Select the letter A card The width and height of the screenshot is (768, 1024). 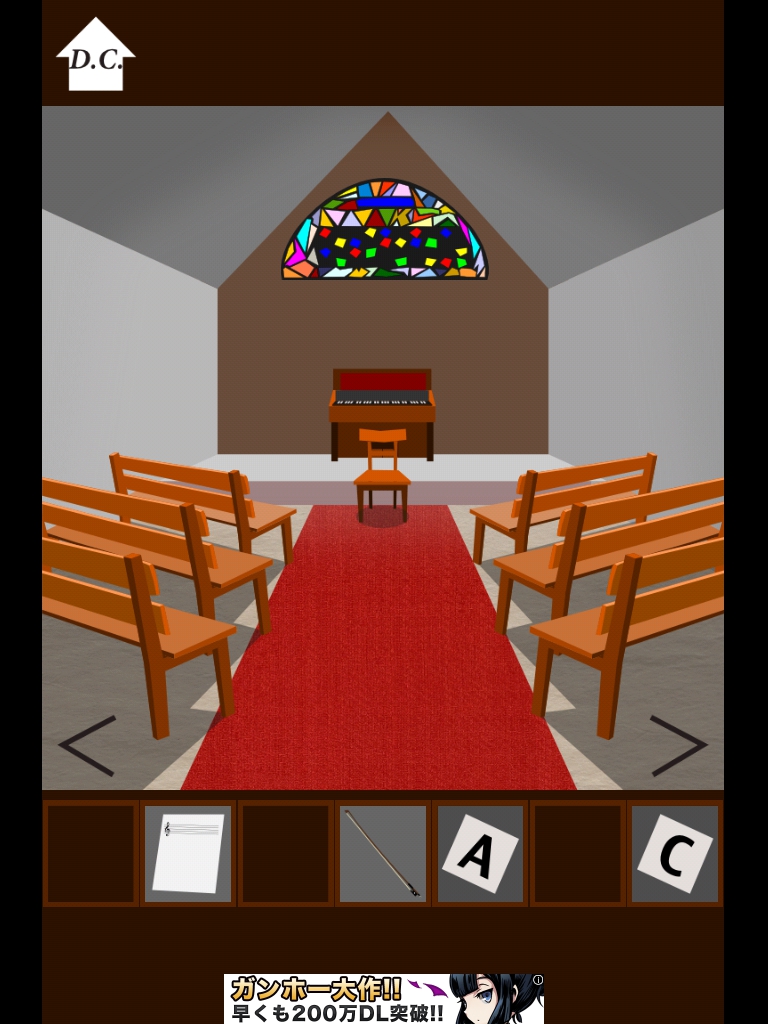coord(480,853)
